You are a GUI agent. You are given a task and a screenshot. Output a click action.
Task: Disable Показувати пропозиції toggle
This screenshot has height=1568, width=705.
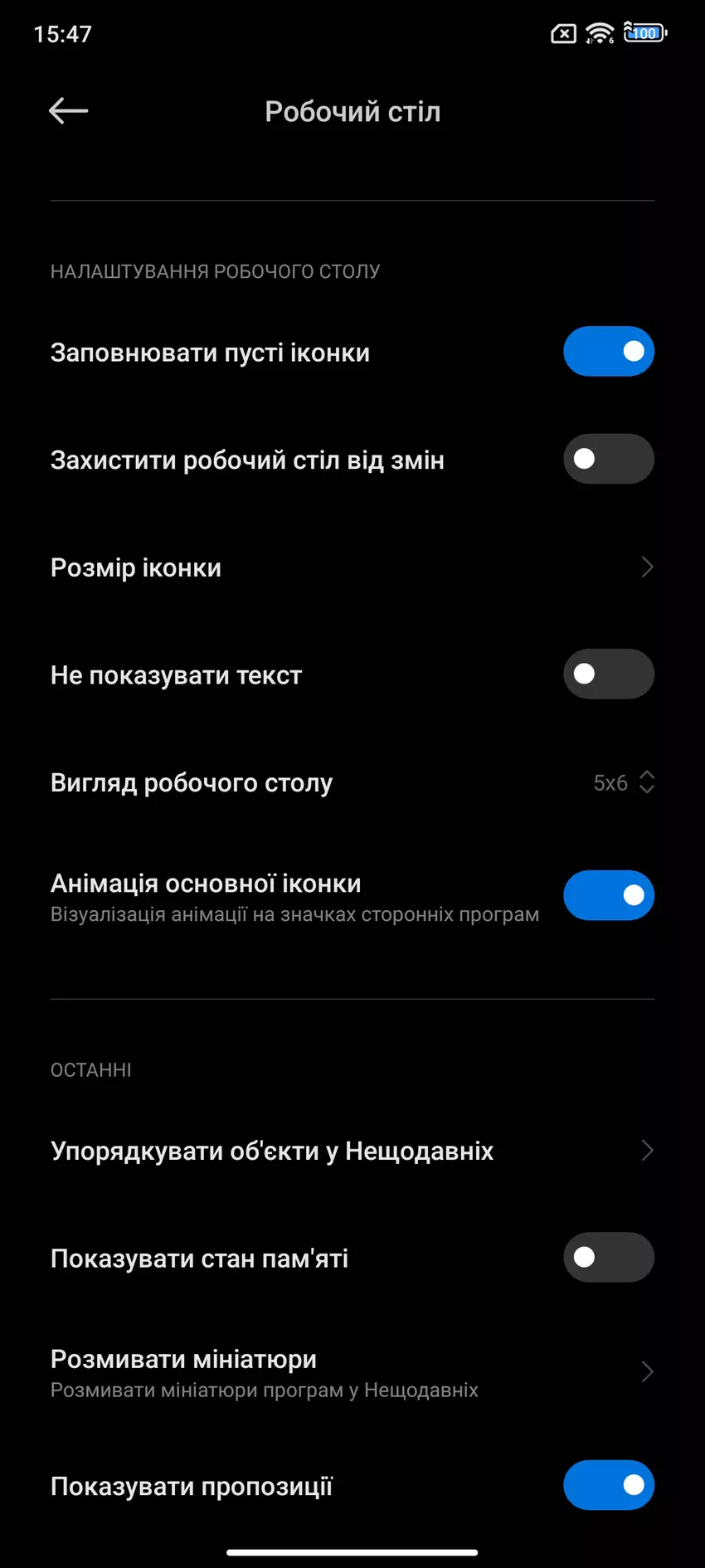(608, 1485)
